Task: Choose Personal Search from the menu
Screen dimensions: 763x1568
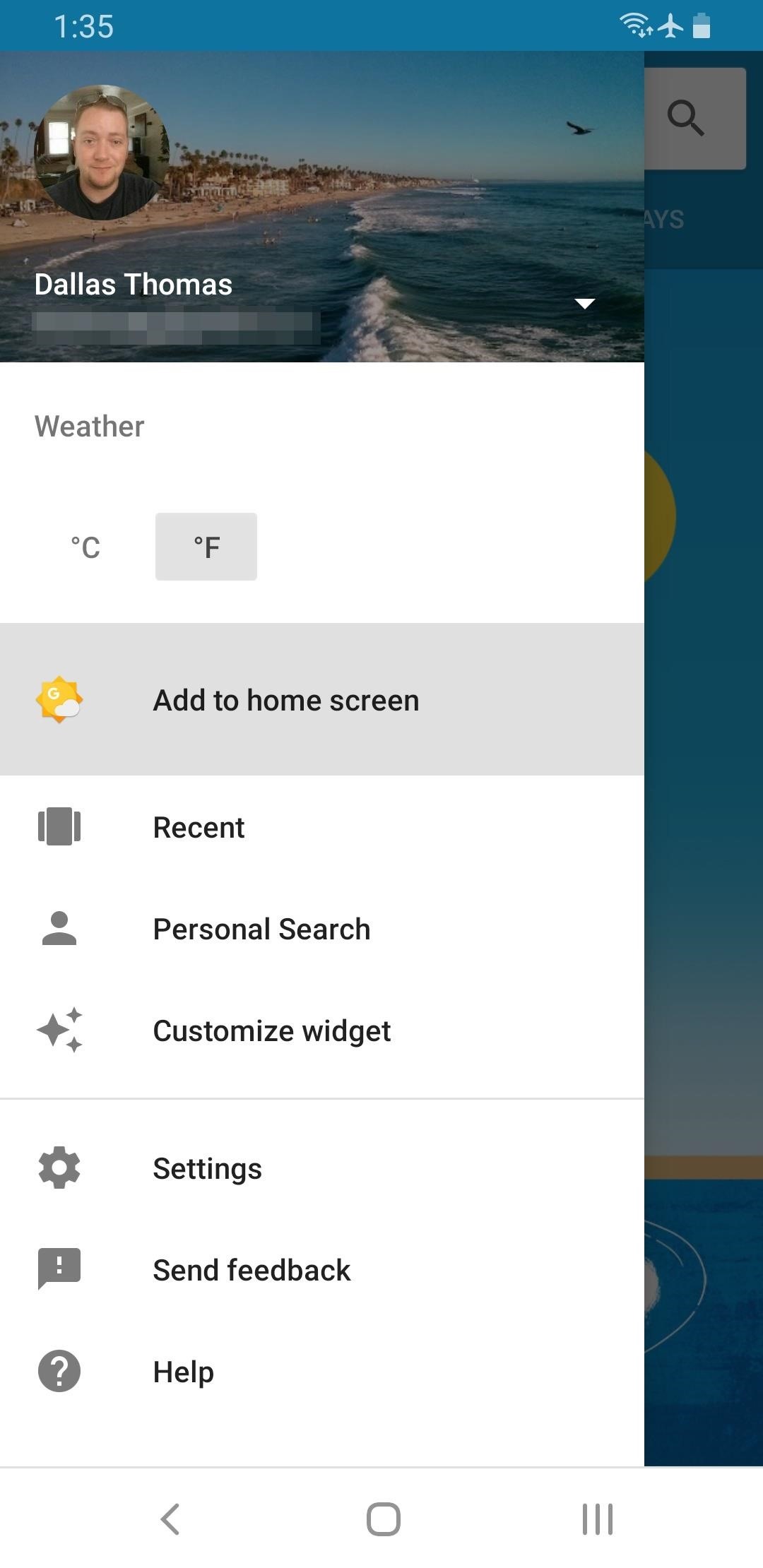Action: 261,929
